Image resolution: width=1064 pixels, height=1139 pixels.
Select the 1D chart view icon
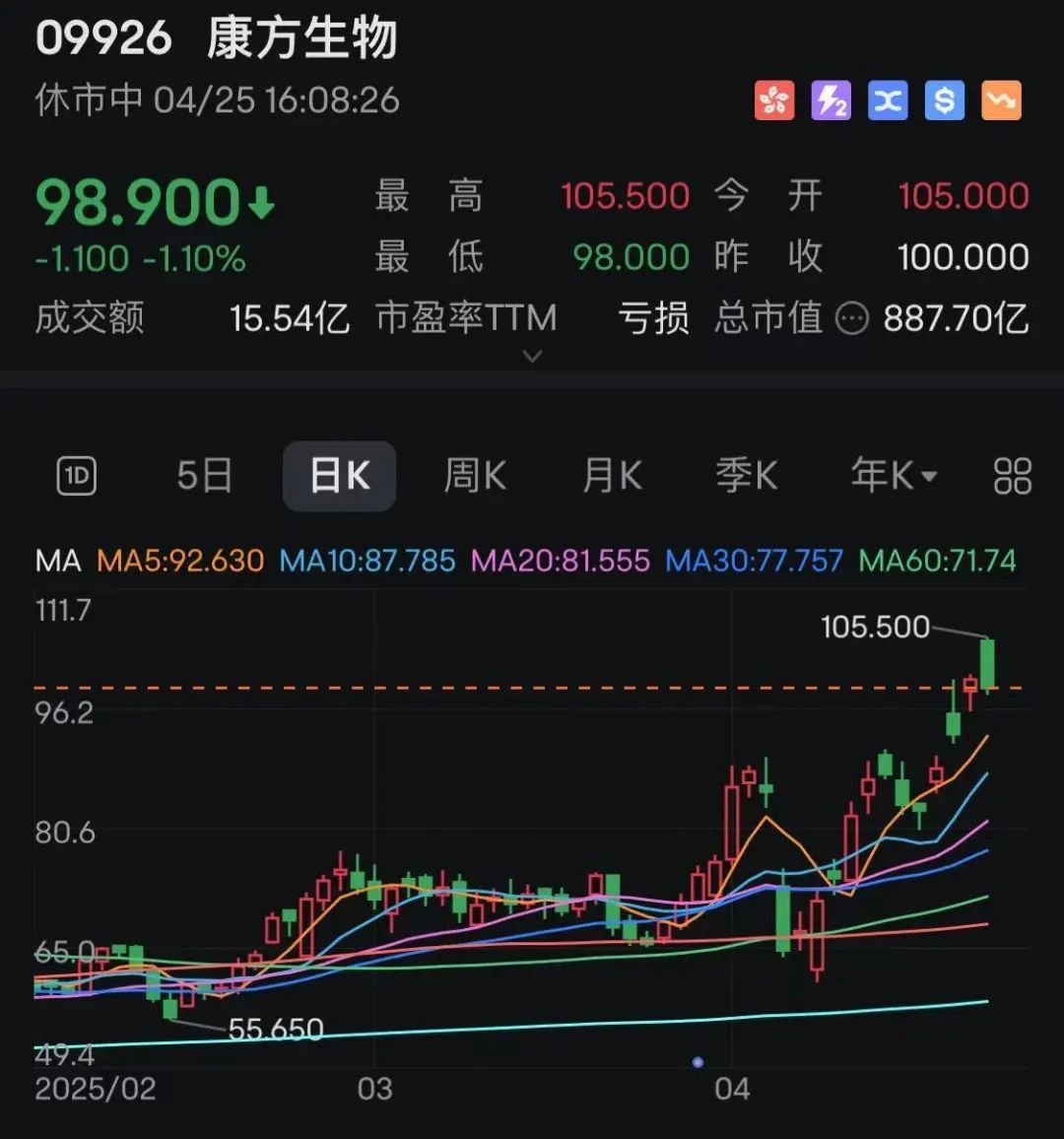tap(76, 476)
